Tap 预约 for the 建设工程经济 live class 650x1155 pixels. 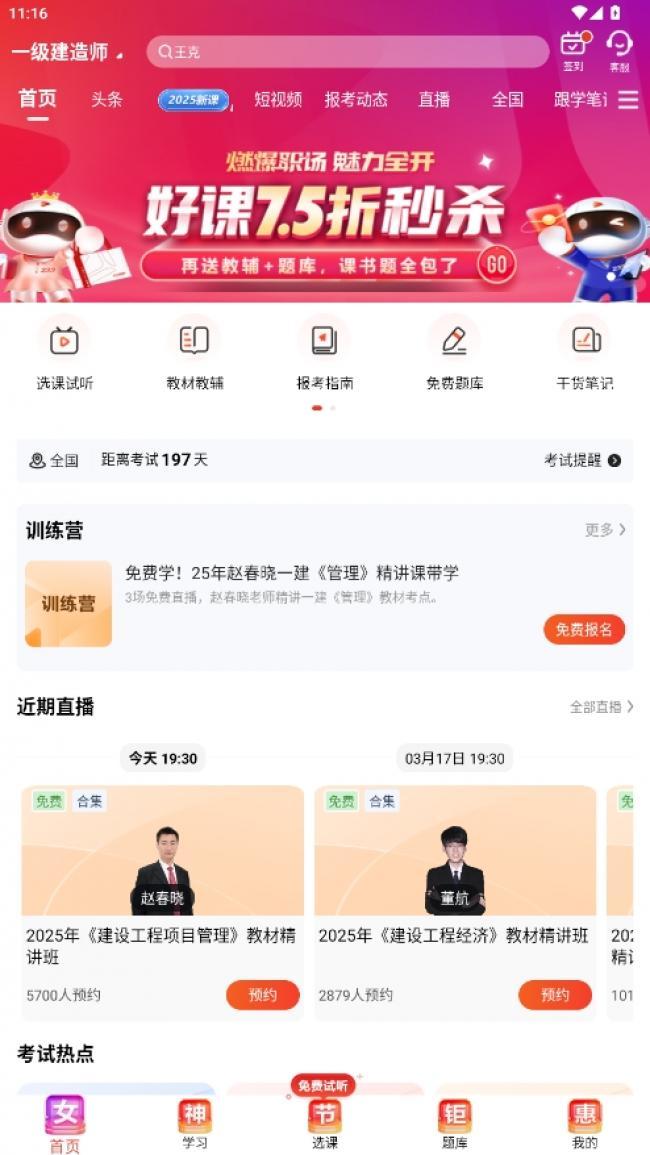[554, 995]
